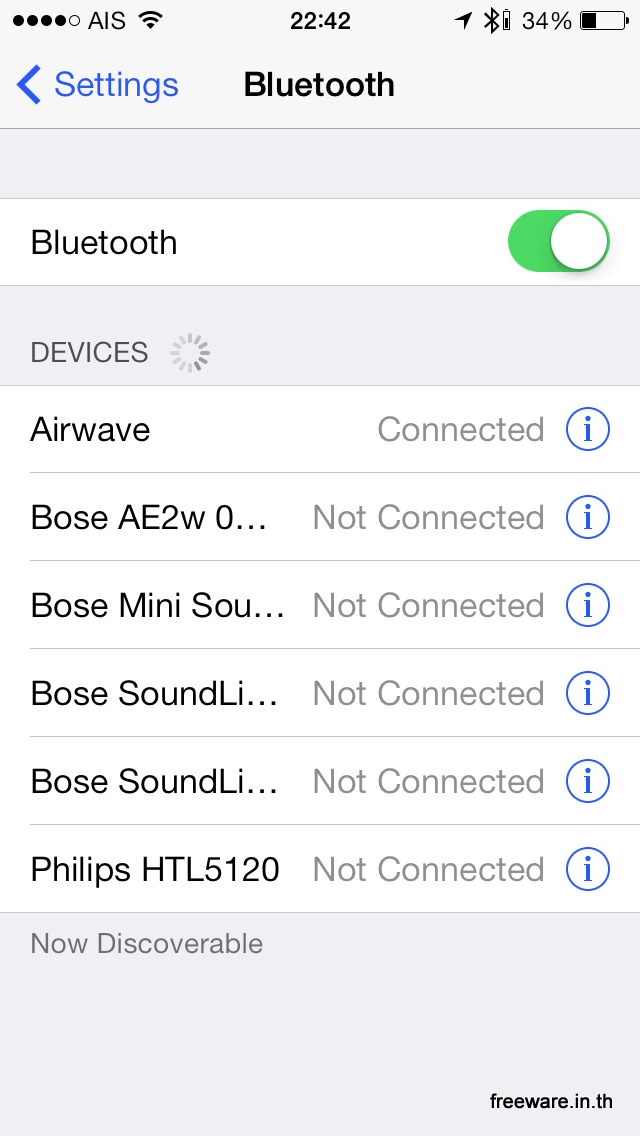Connect to Philips HTL5120
Viewport: 640px width, 1136px height.
(x=320, y=869)
